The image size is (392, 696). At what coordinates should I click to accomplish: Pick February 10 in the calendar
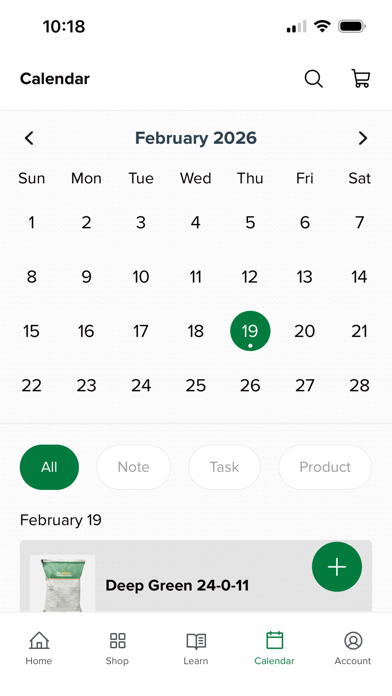coord(141,277)
